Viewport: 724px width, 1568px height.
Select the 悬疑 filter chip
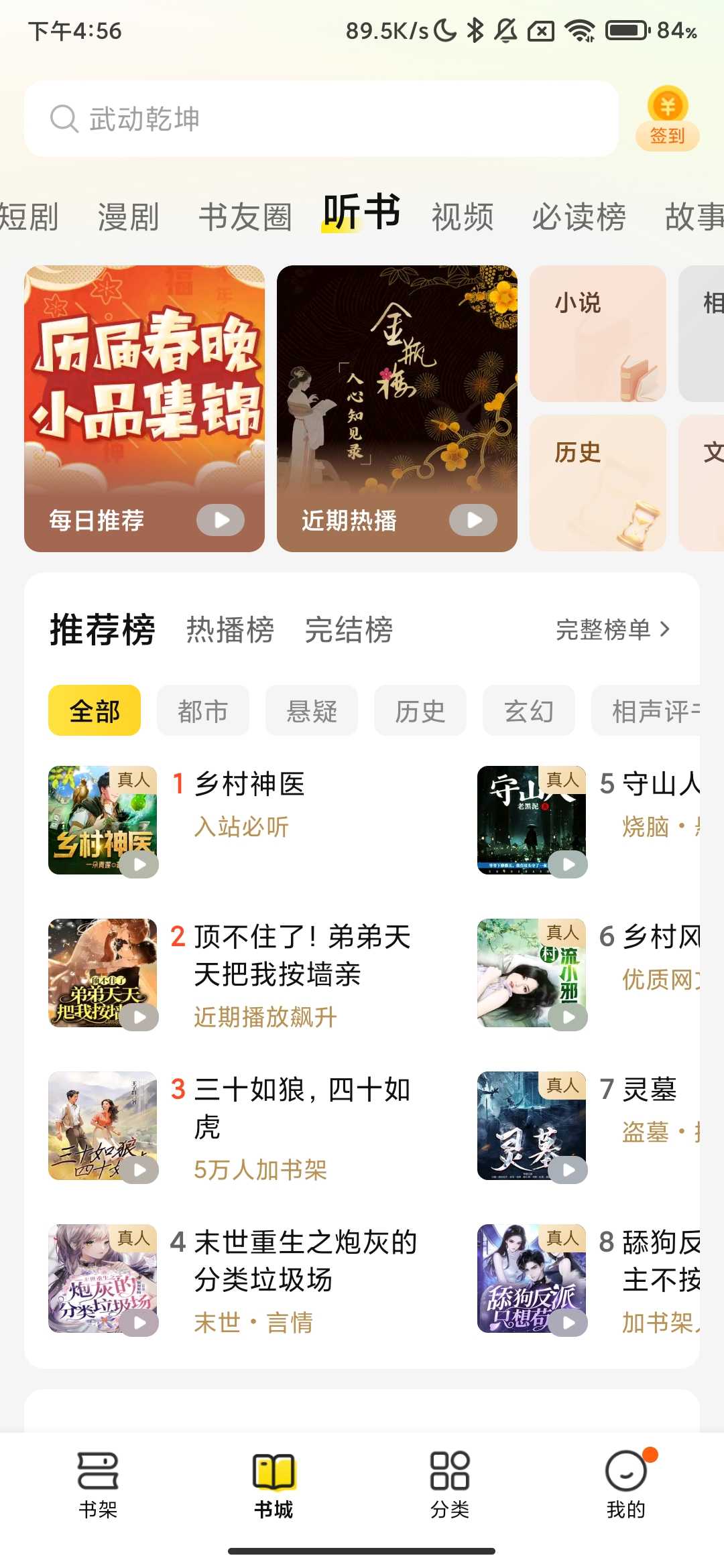coord(312,711)
